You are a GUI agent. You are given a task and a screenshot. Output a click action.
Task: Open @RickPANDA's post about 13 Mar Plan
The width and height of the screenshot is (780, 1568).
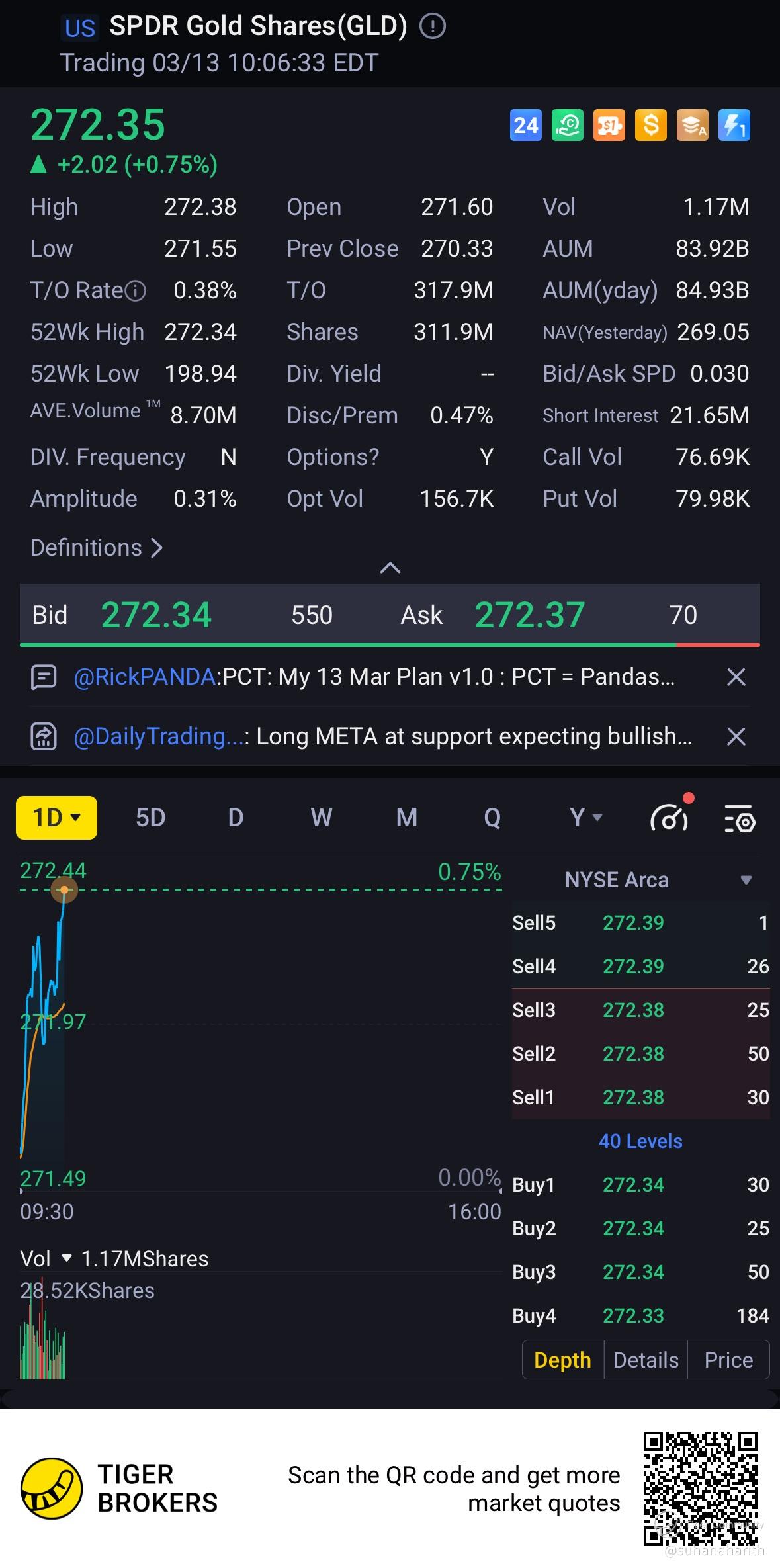[x=374, y=677]
